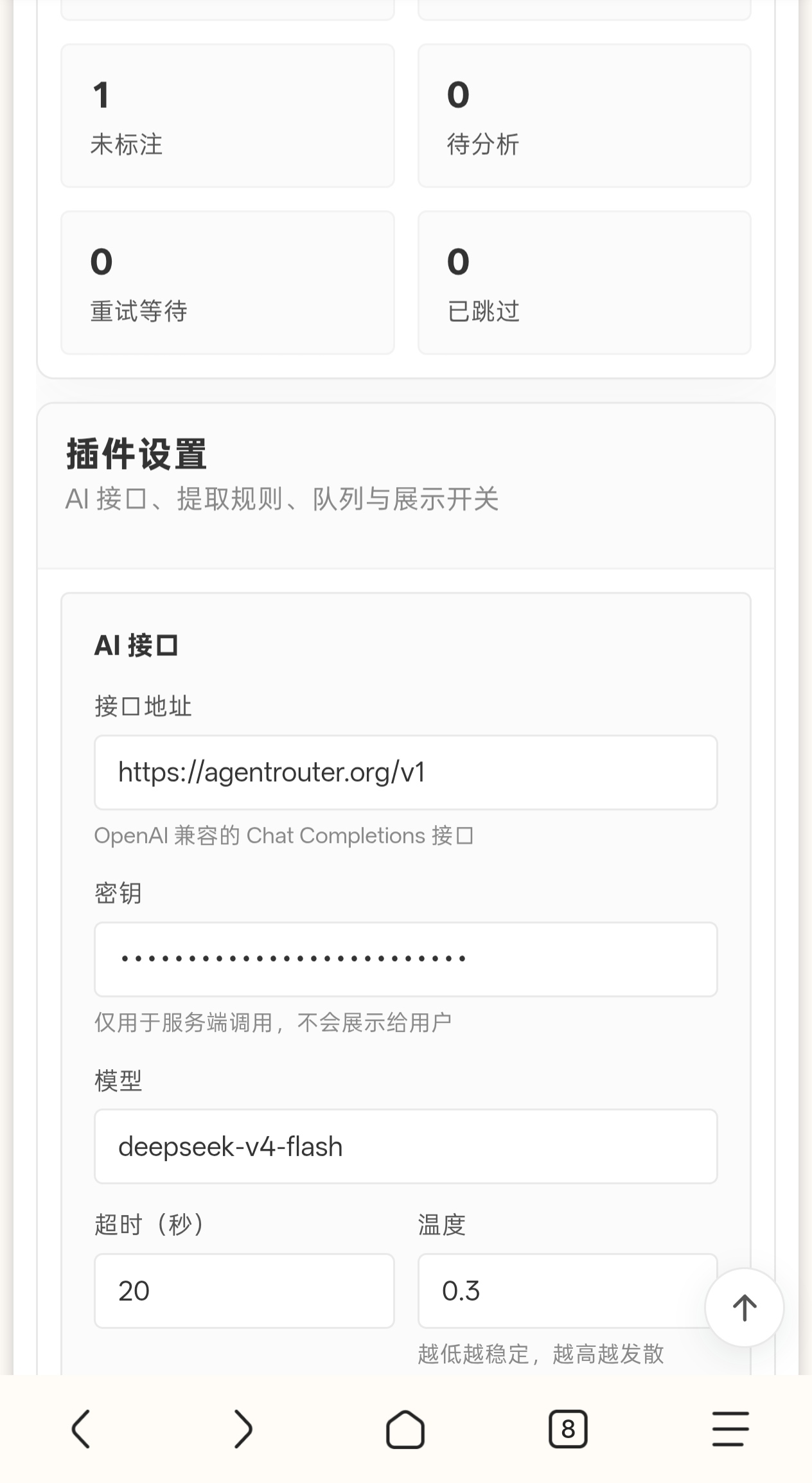The width and height of the screenshot is (812, 1483).
Task: Tap the 超时（秒）field with 20
Action: 244,1291
